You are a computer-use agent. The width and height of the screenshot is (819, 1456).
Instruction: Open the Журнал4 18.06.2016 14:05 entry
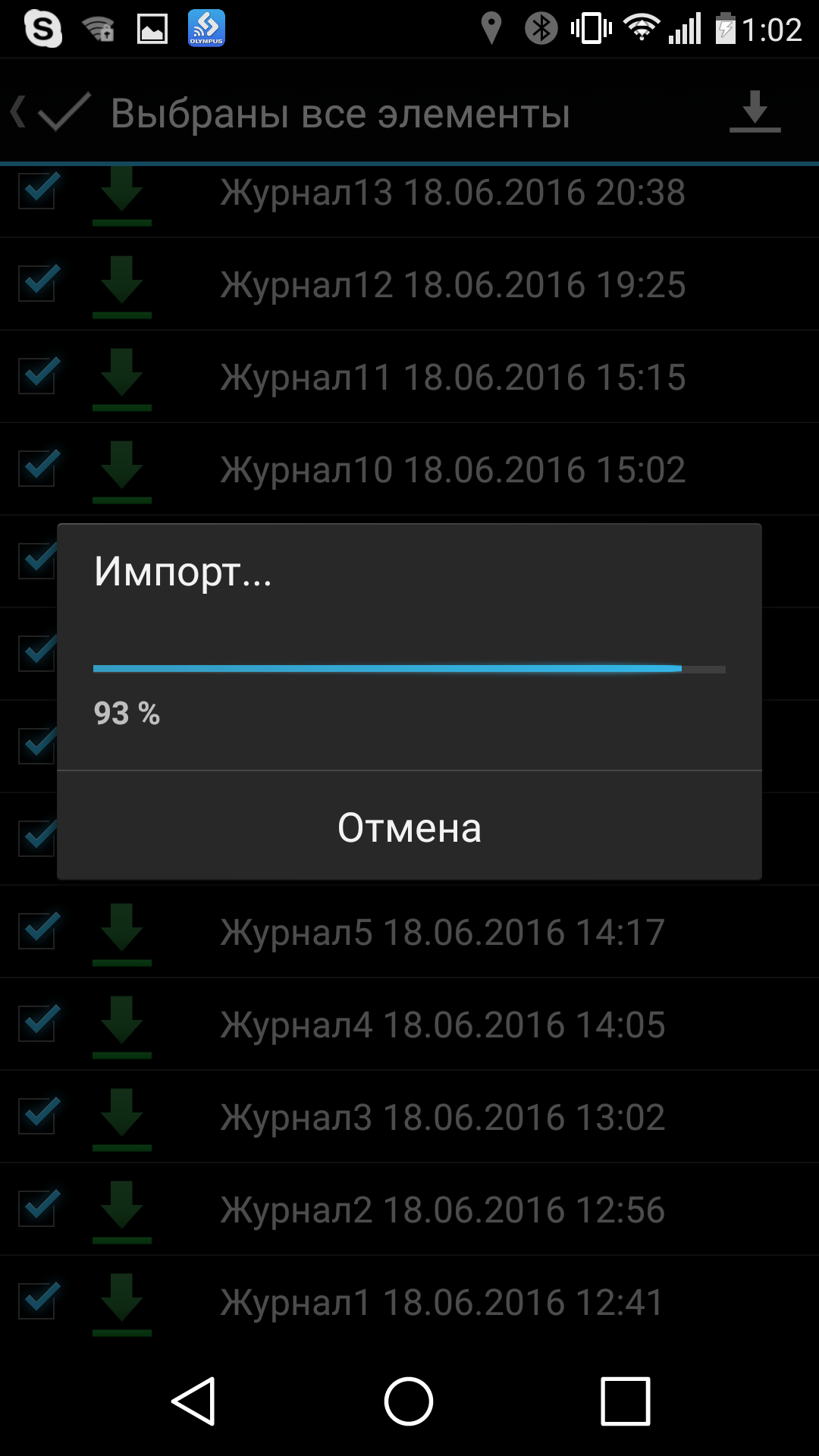click(442, 1025)
